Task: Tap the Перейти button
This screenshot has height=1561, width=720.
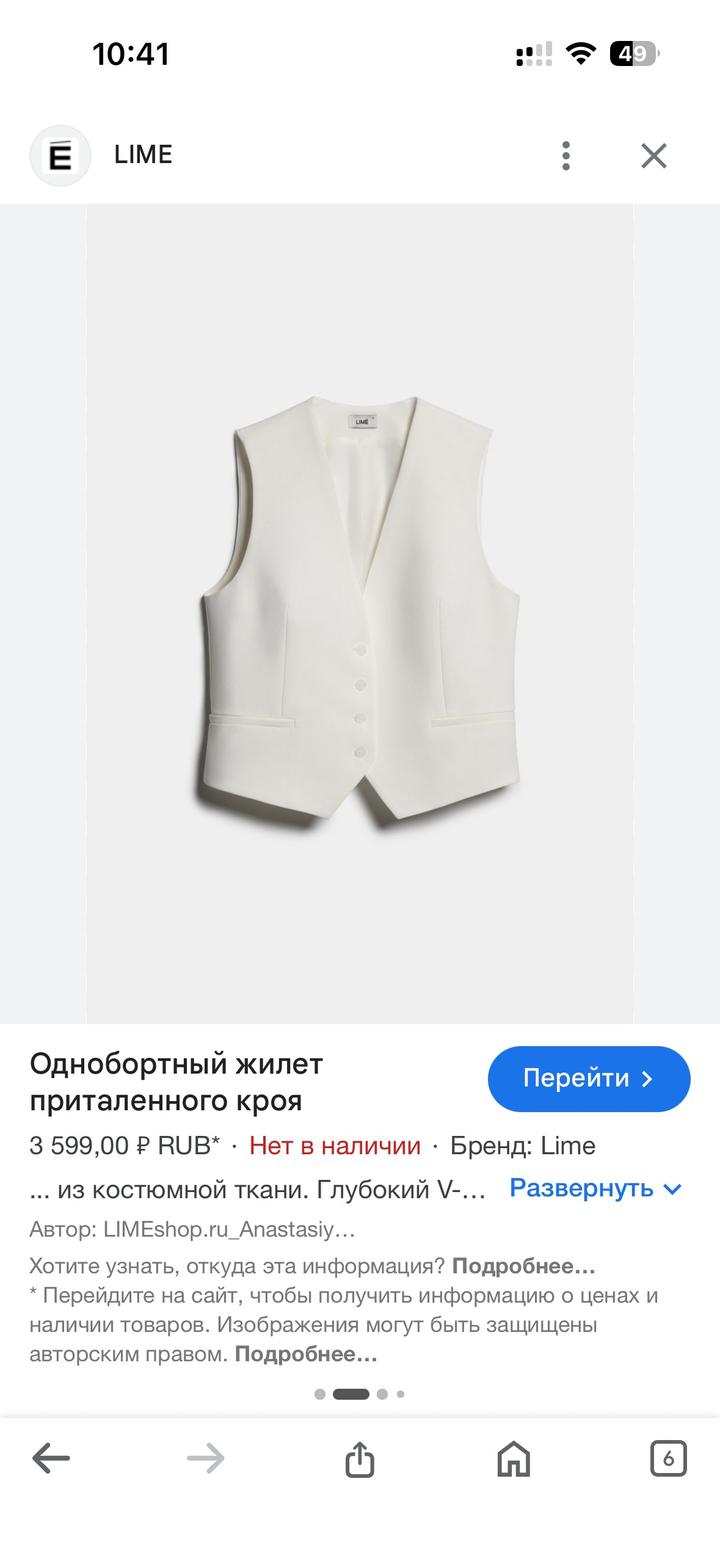Action: tap(589, 1078)
